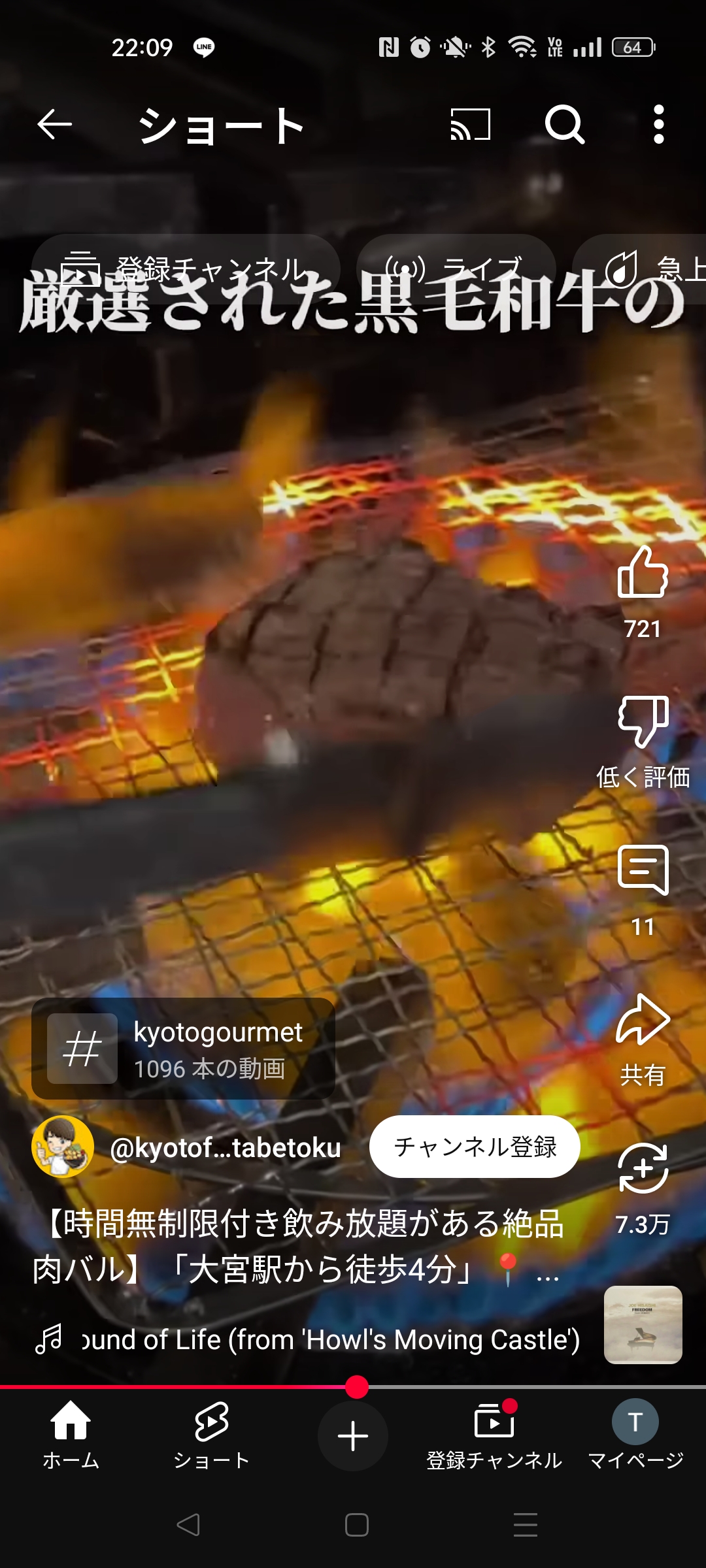This screenshot has height=1568, width=706.
Task: Open the kyotogourmet hashtag card
Action: (183, 1049)
